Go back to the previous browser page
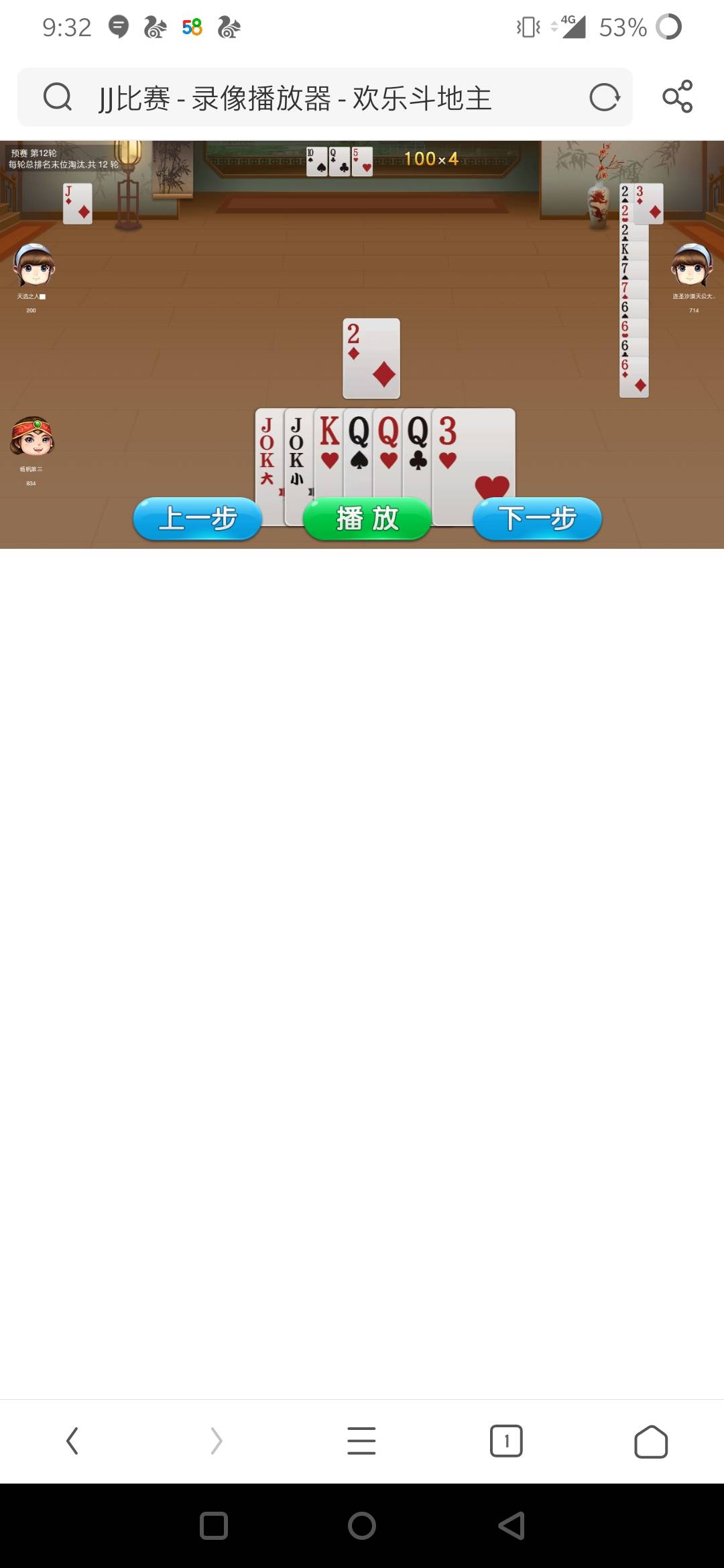This screenshot has width=724, height=1568. coord(72,1441)
